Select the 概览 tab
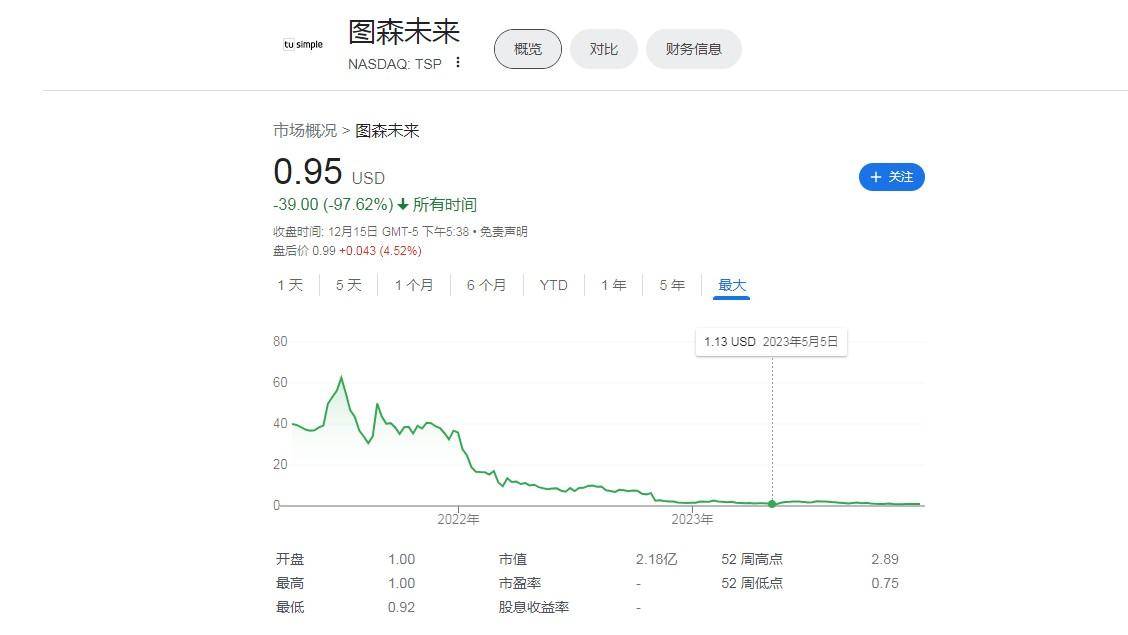1128x635 pixels. [x=527, y=49]
